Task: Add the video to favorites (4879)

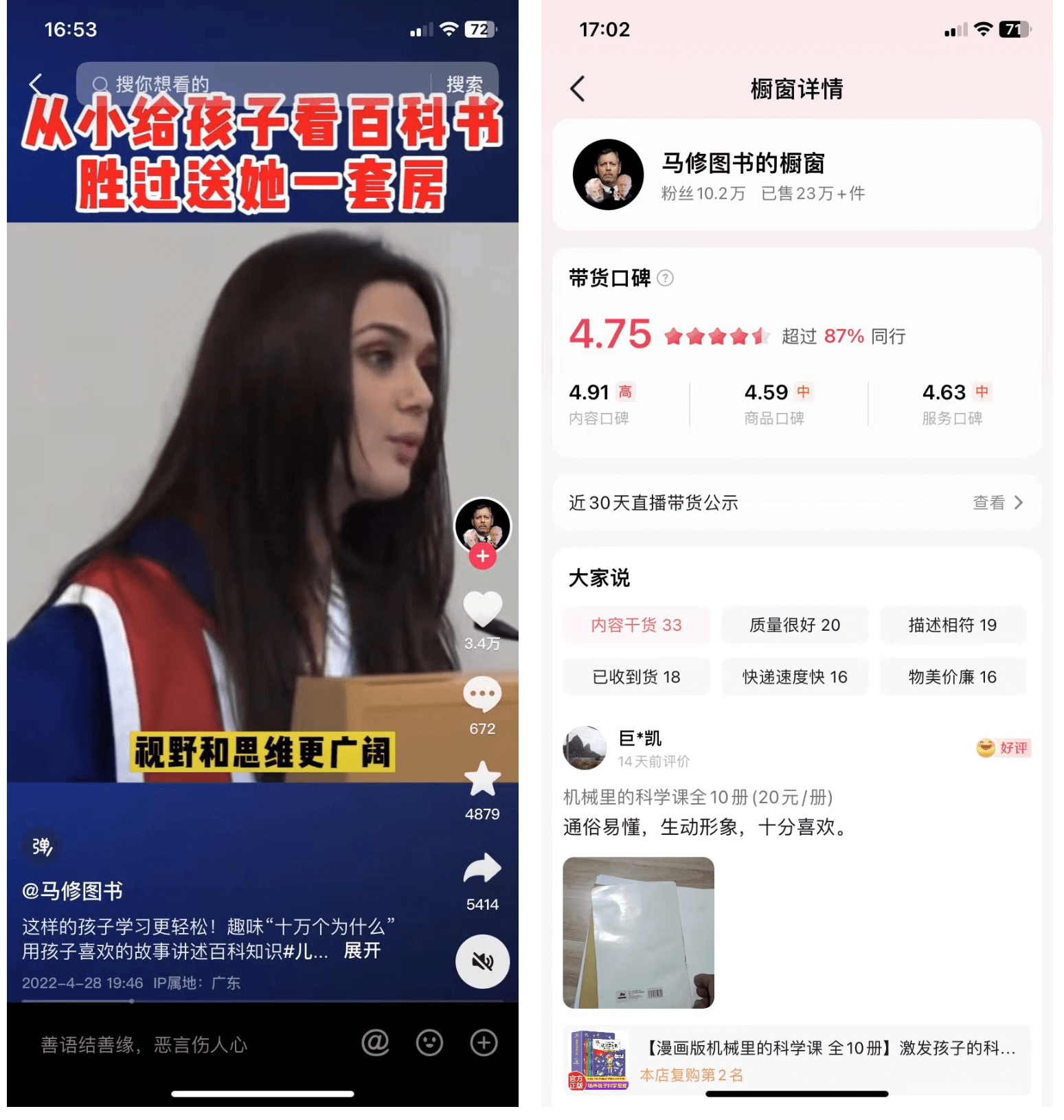Action: (482, 780)
